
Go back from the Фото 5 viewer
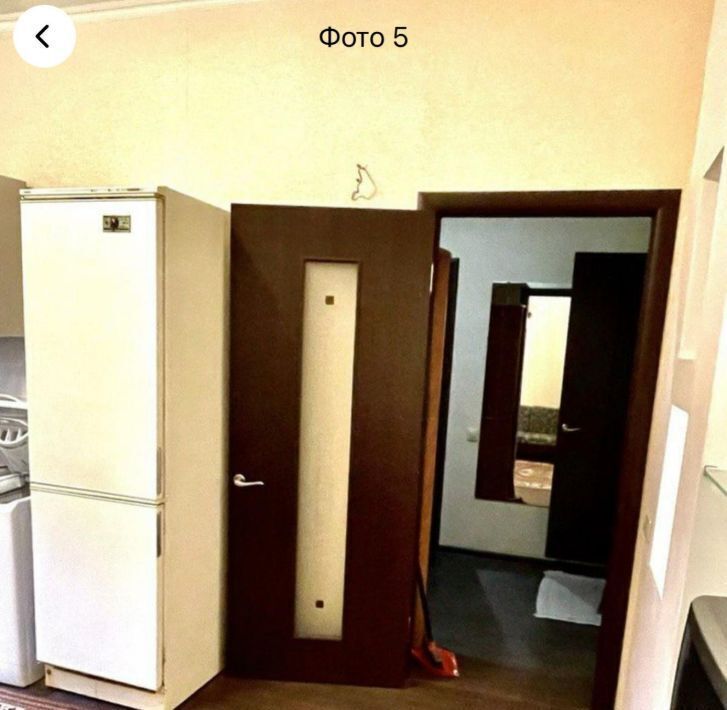click(44, 37)
